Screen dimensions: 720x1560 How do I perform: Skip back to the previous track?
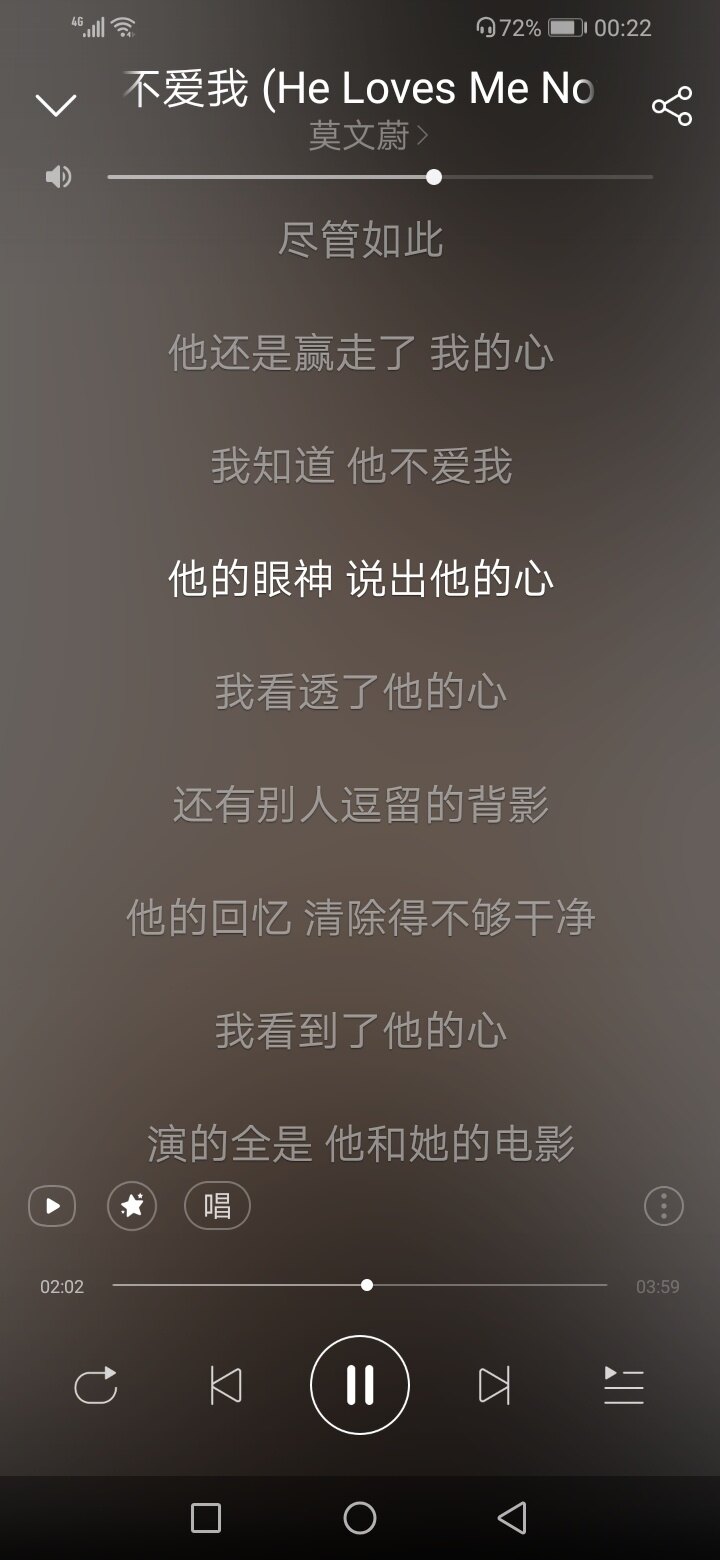coord(226,1386)
